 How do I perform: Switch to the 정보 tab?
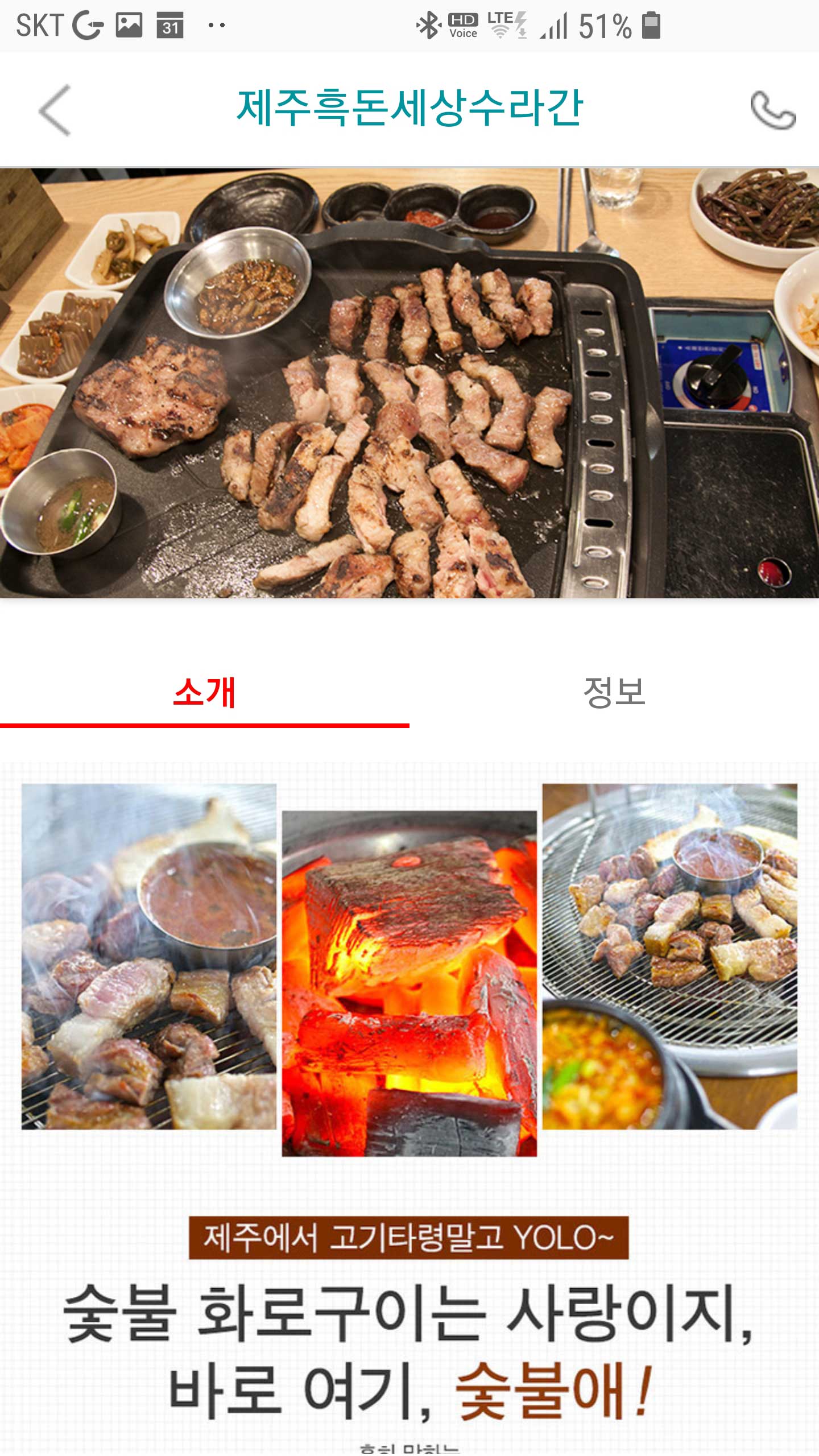(614, 693)
